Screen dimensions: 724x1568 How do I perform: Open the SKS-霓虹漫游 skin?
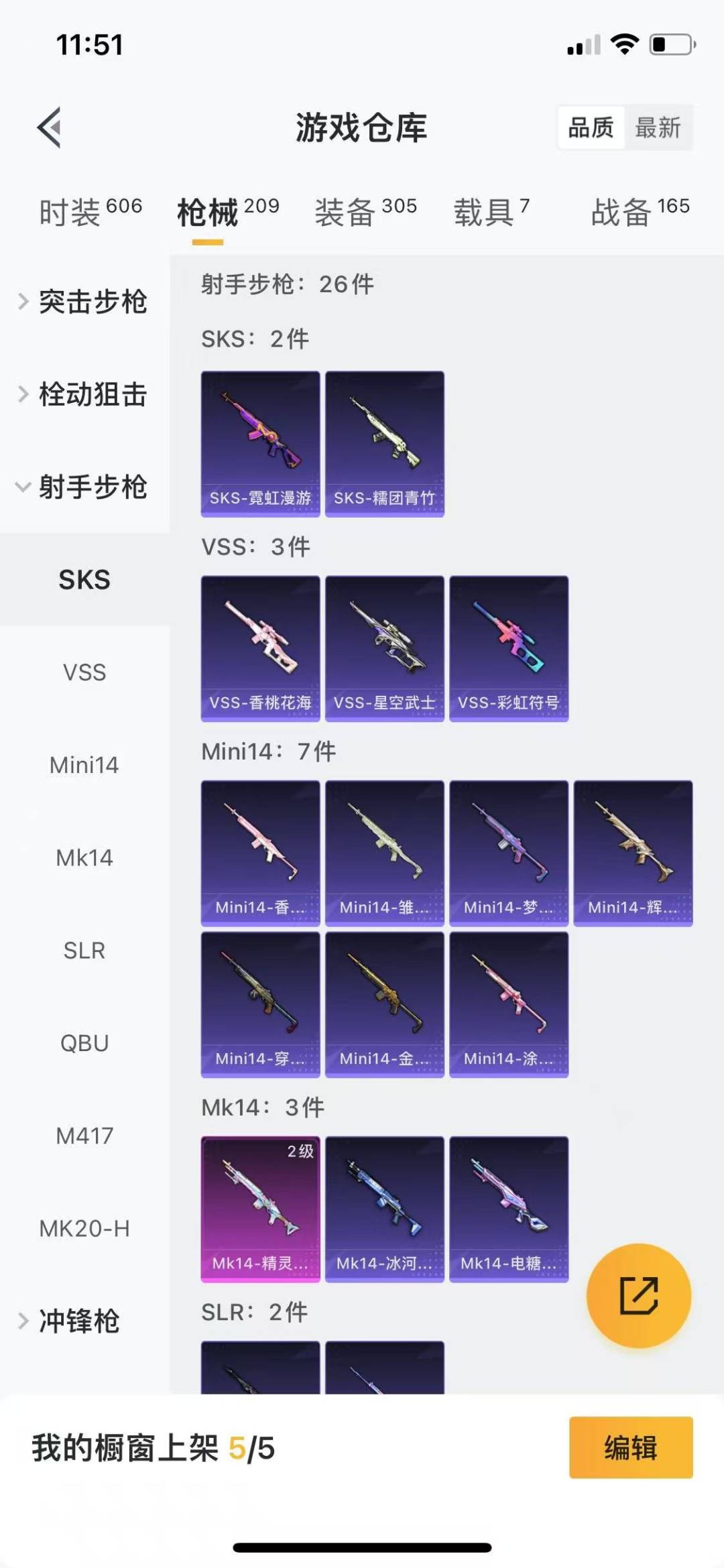coord(260,444)
